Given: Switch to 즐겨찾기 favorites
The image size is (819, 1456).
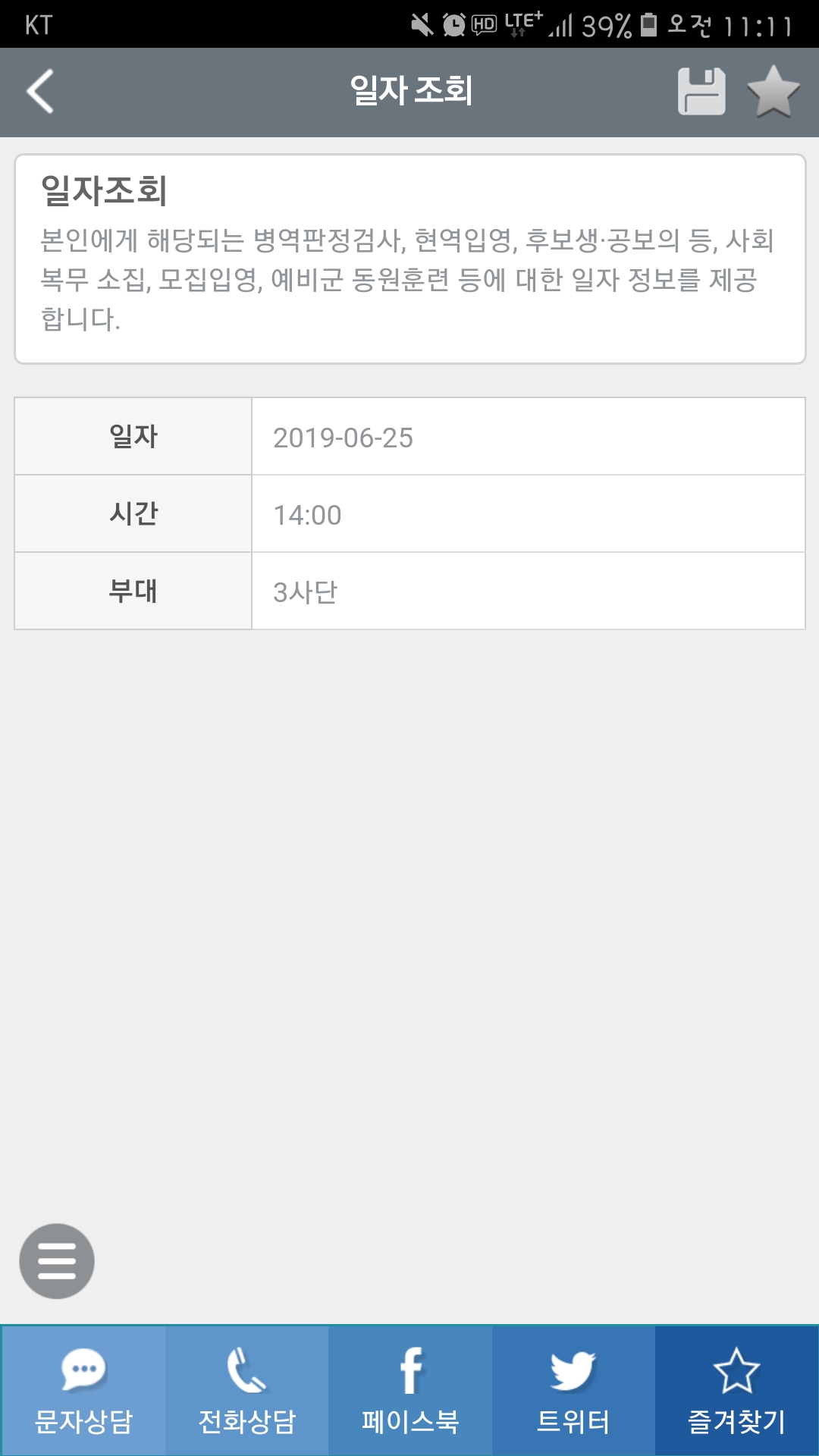Looking at the screenshot, I should pos(736,1391).
